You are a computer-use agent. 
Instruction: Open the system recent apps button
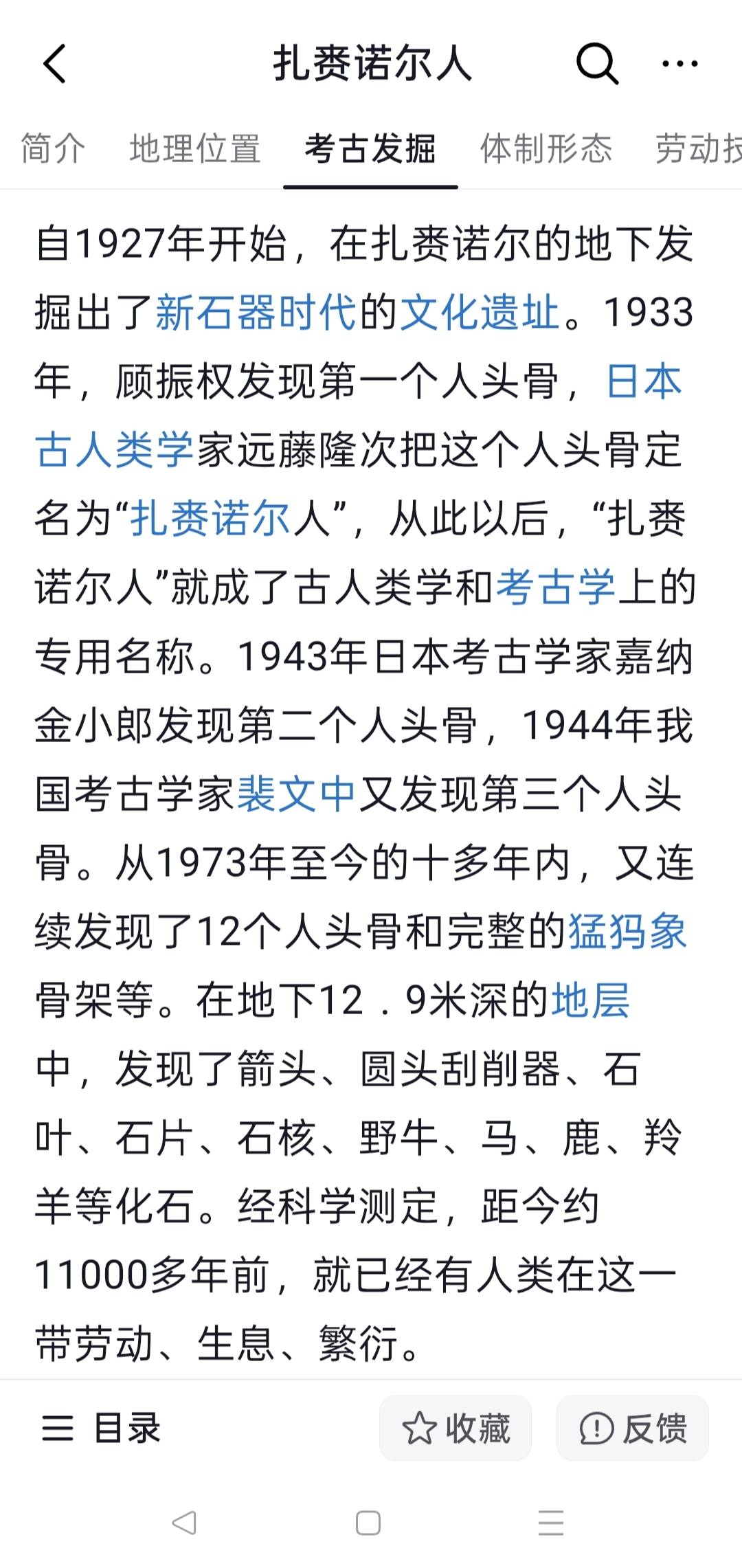point(551,1523)
